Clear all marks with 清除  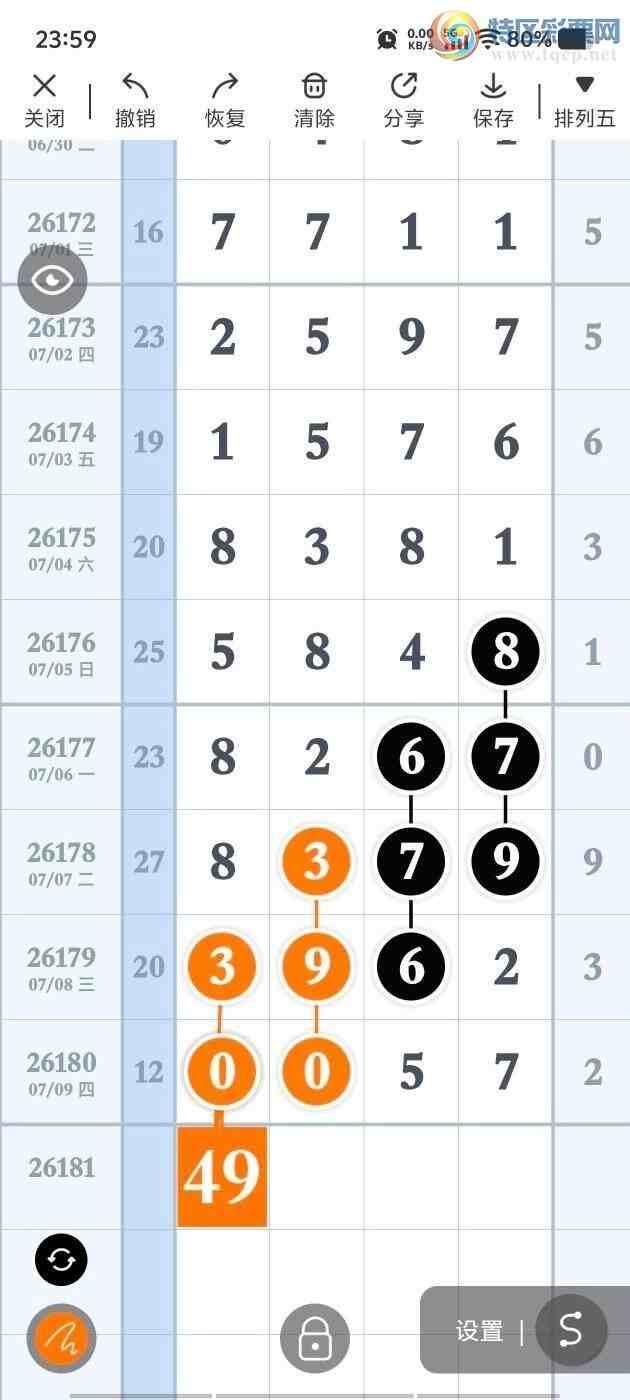pos(314,101)
